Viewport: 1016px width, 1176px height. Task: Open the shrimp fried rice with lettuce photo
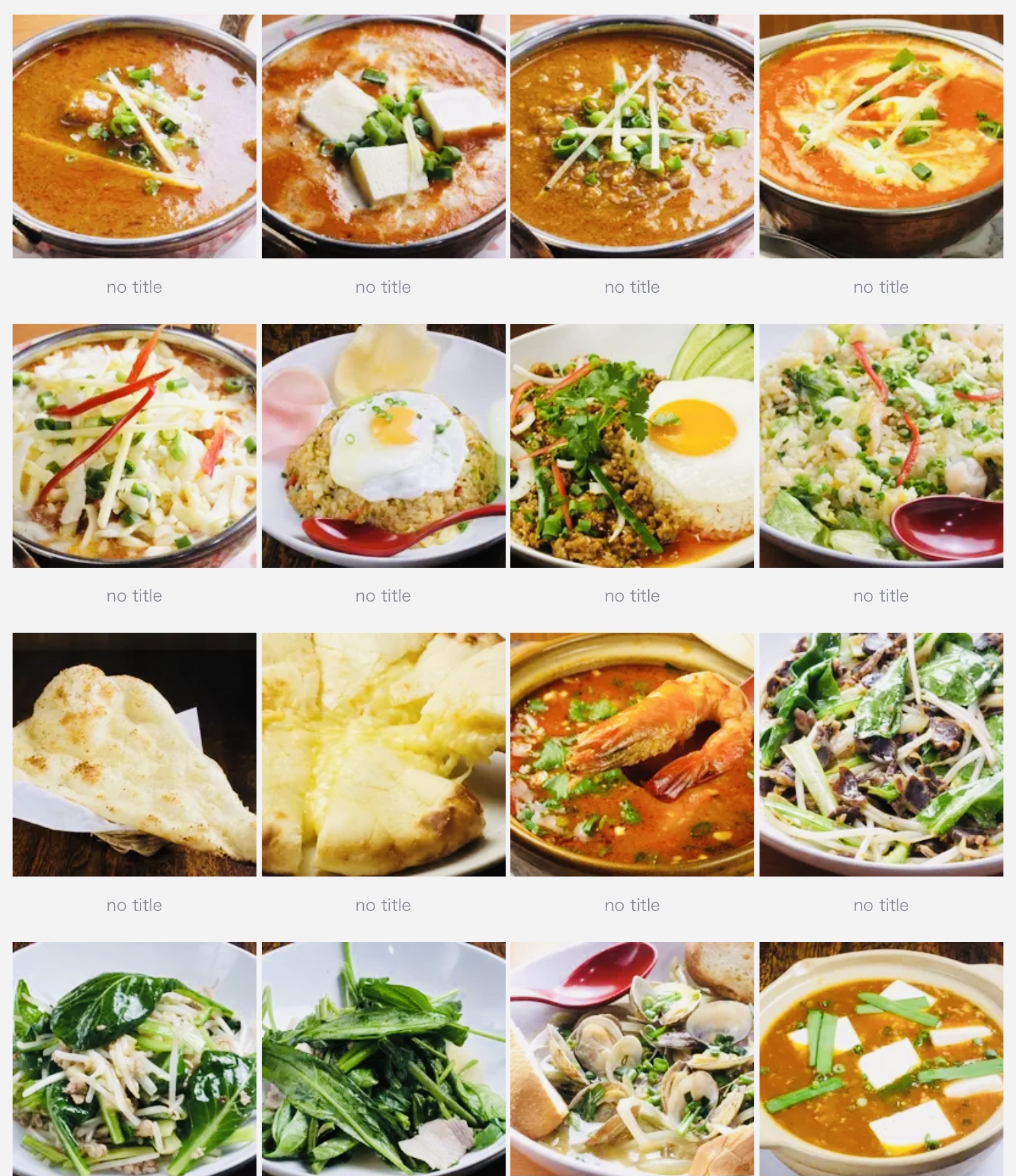881,445
